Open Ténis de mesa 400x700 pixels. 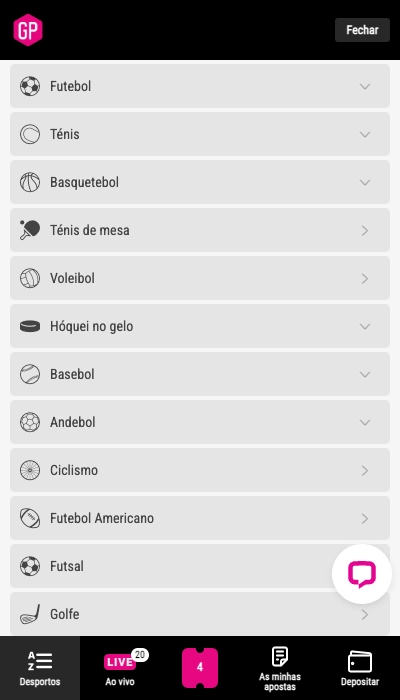pyautogui.click(x=200, y=230)
